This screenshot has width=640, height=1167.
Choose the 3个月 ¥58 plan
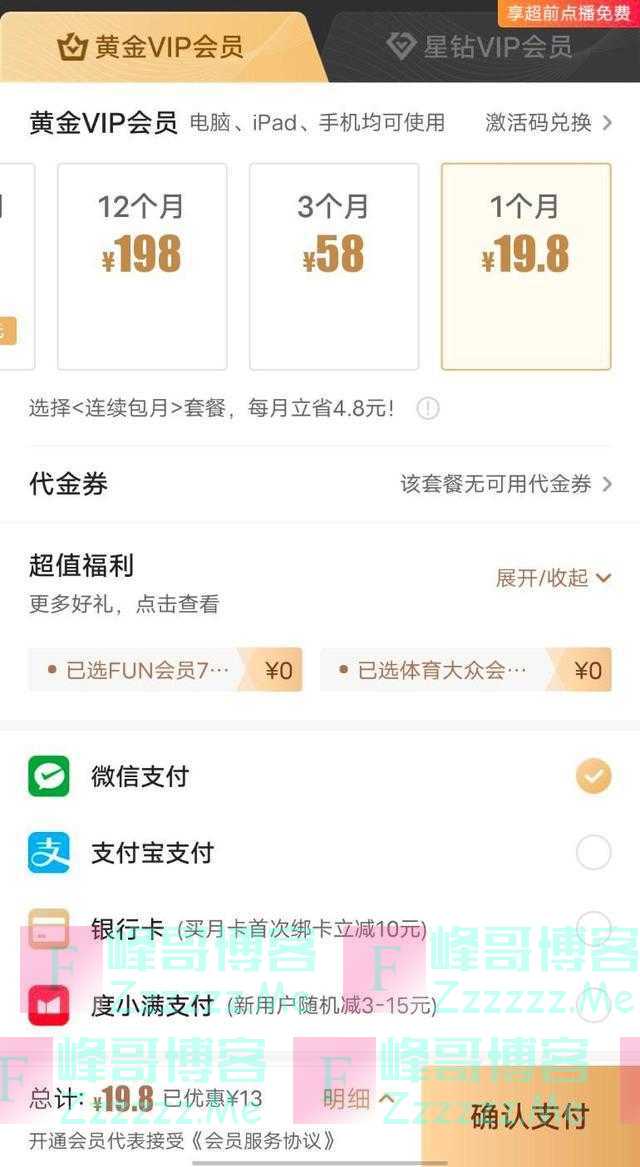click(334, 267)
